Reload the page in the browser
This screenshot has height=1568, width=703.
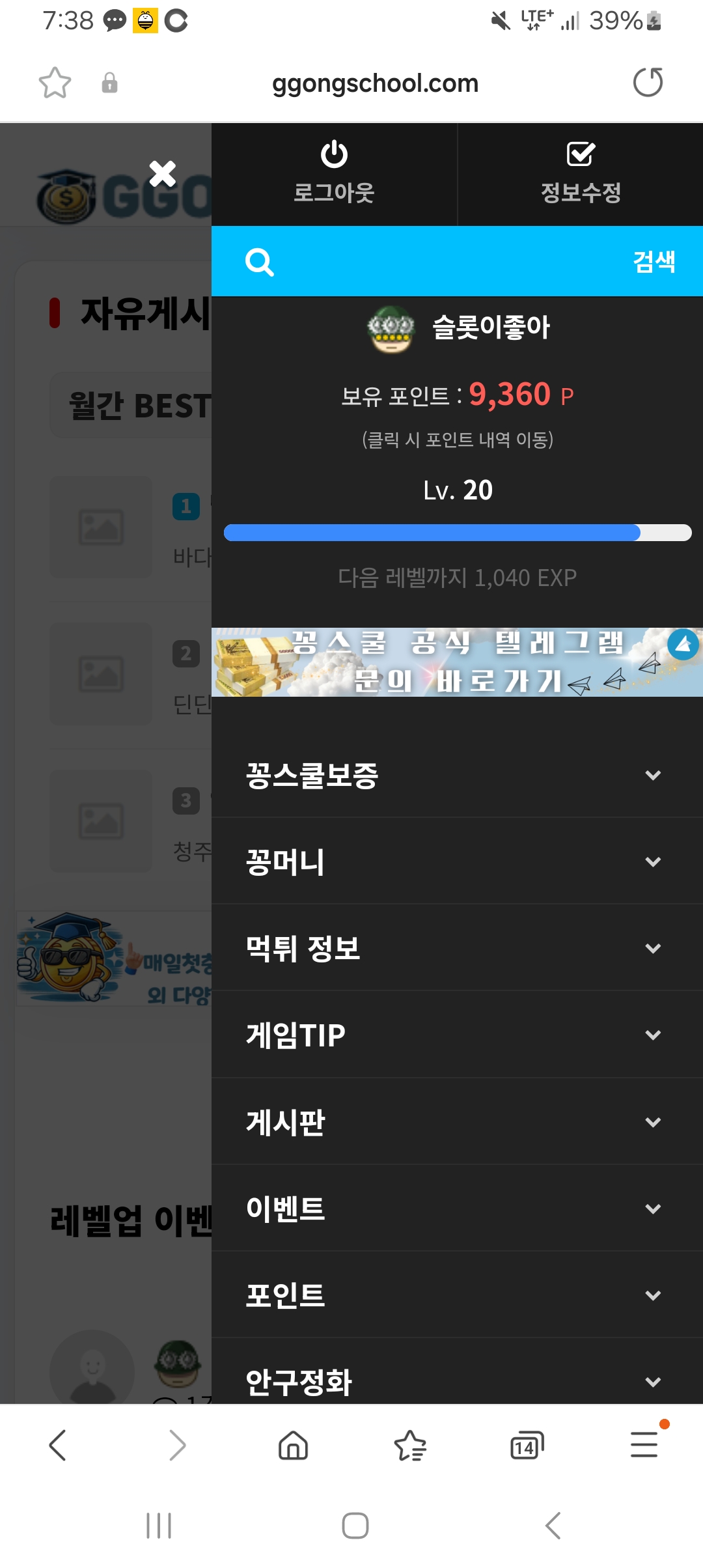click(648, 83)
